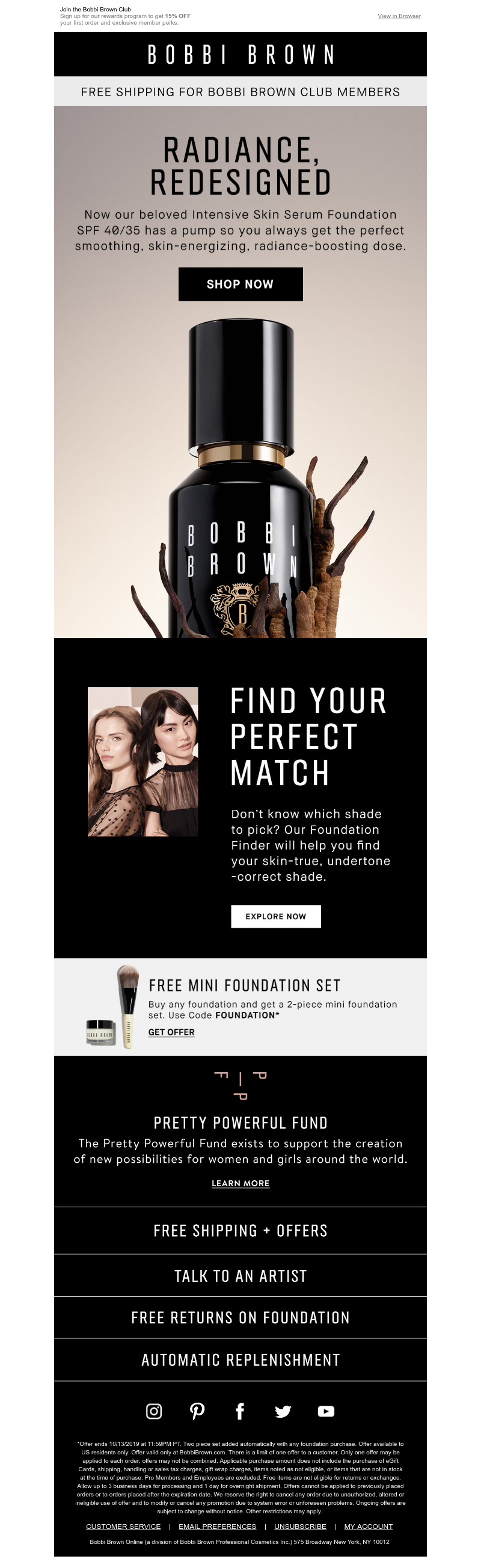Open Automatic Replenishment row
This screenshot has width=481, height=1568.
240,1359
